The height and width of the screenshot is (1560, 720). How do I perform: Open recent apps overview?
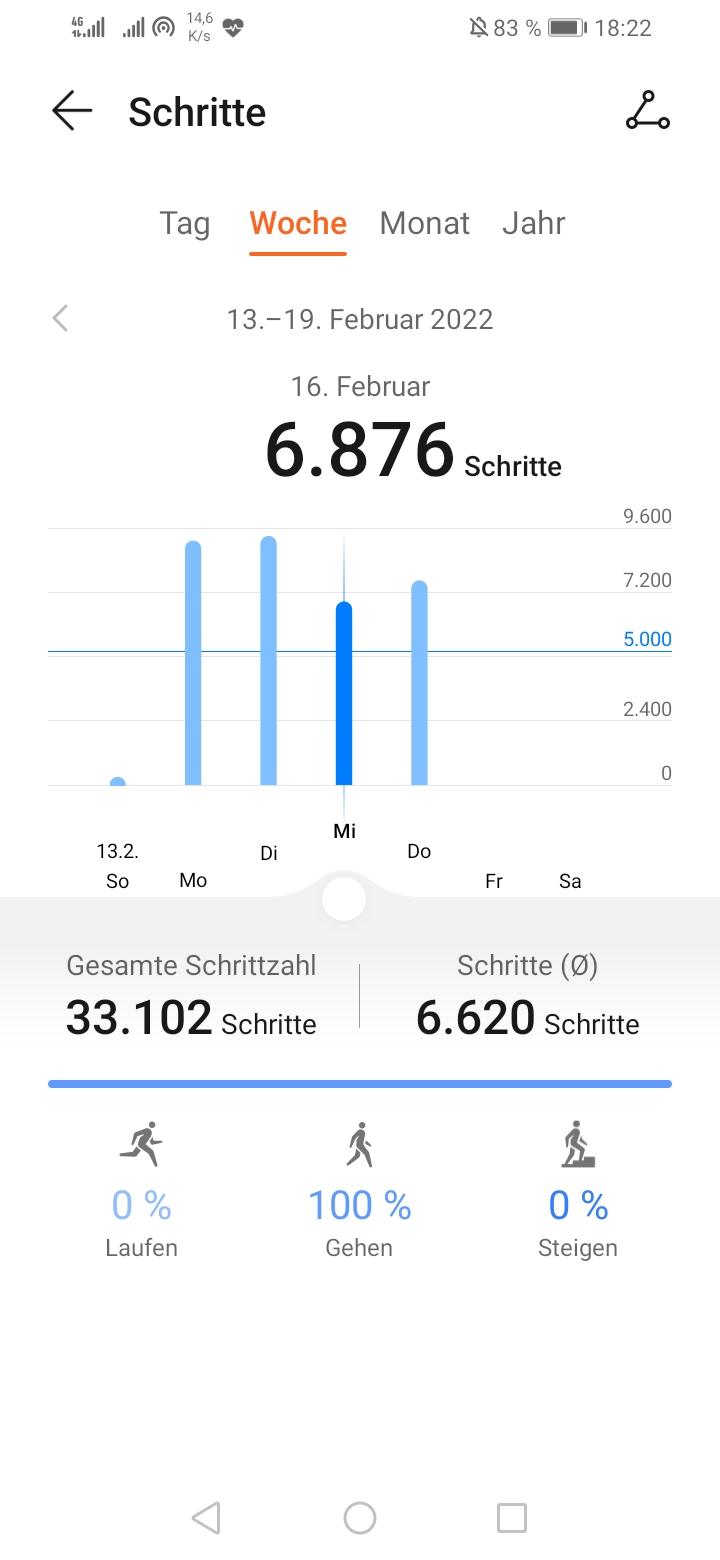pos(512,1518)
